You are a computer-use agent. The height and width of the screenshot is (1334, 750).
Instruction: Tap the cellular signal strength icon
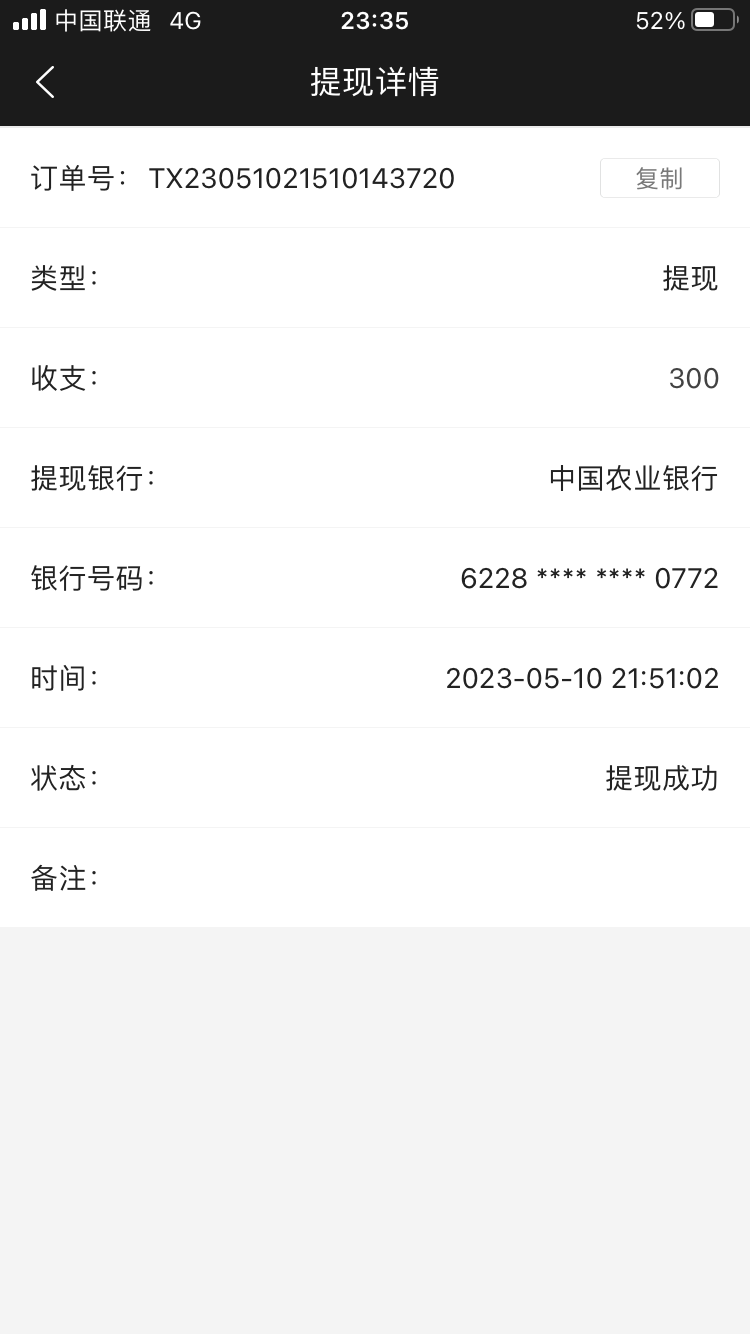click(26, 20)
